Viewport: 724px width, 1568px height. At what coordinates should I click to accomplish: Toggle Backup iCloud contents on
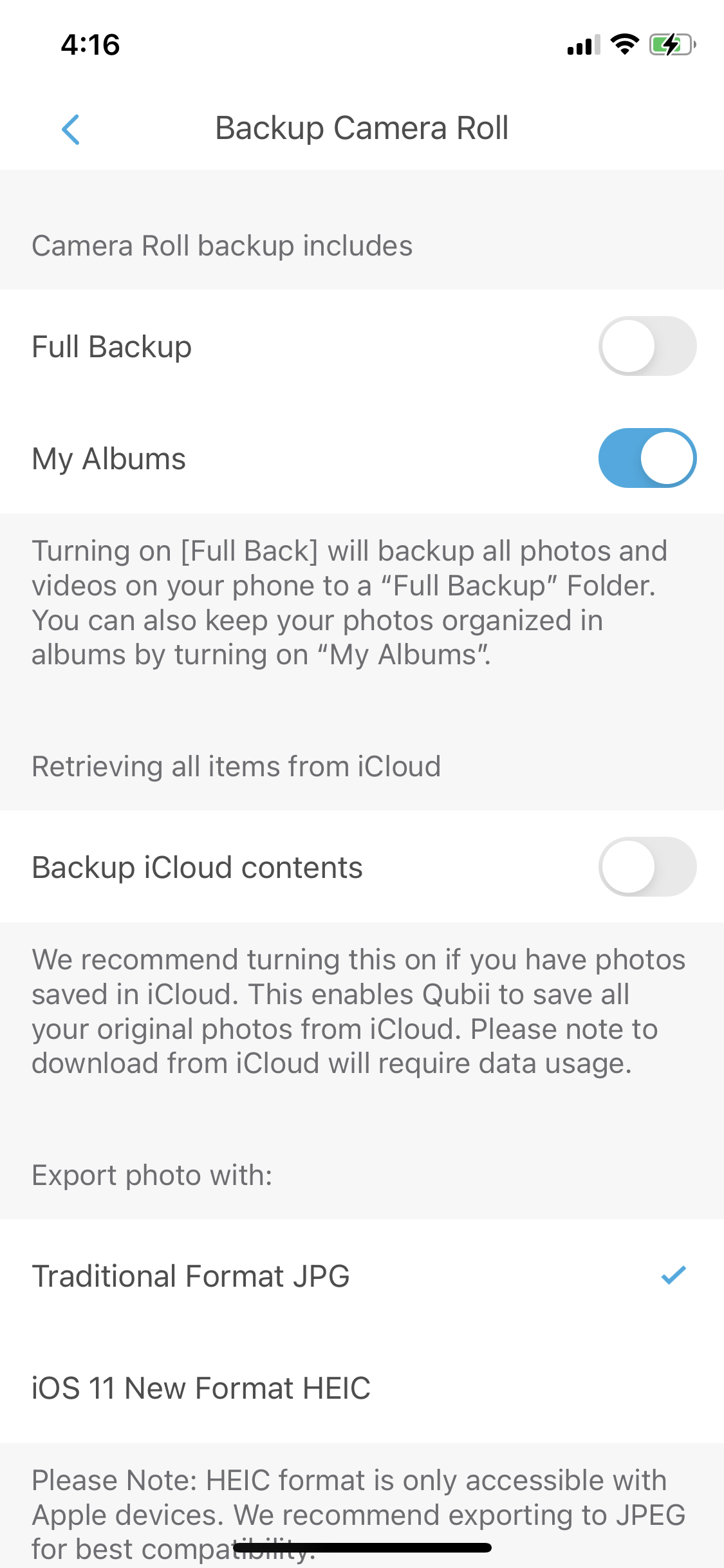[x=647, y=867]
